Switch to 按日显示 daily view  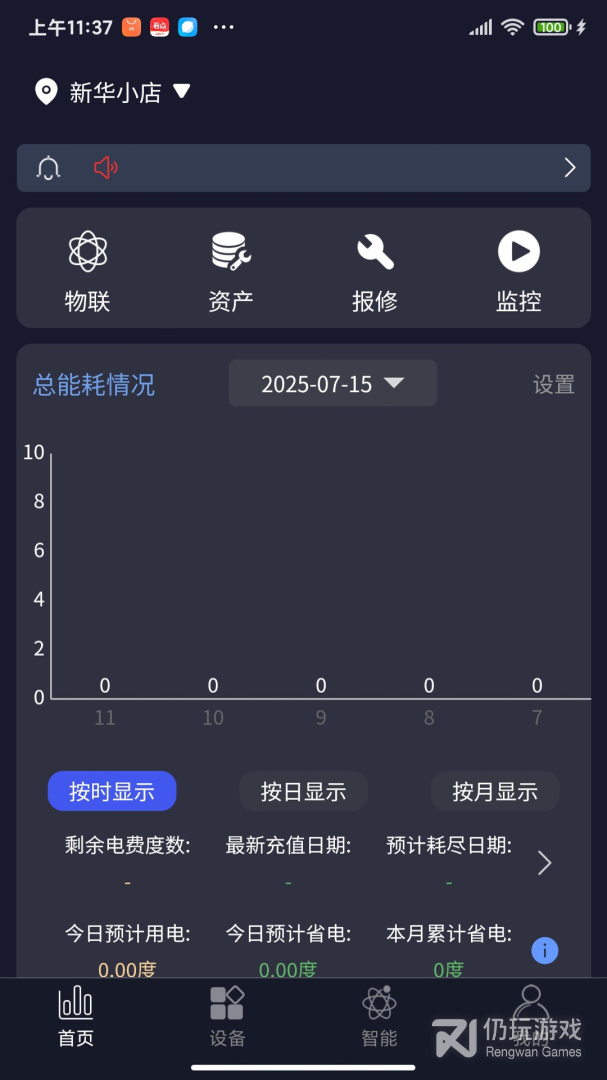pyautogui.click(x=303, y=792)
